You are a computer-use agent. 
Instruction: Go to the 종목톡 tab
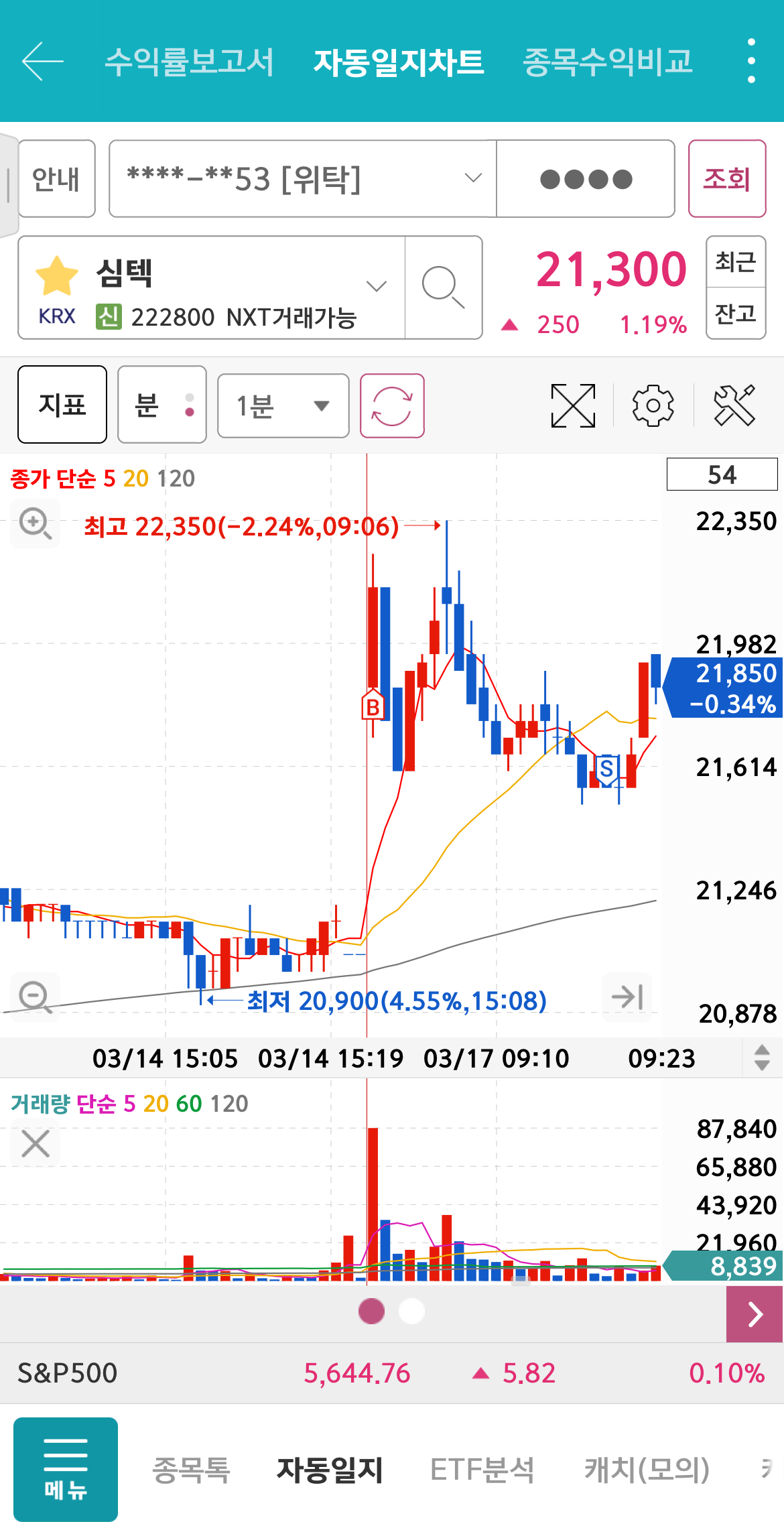pos(192,1470)
